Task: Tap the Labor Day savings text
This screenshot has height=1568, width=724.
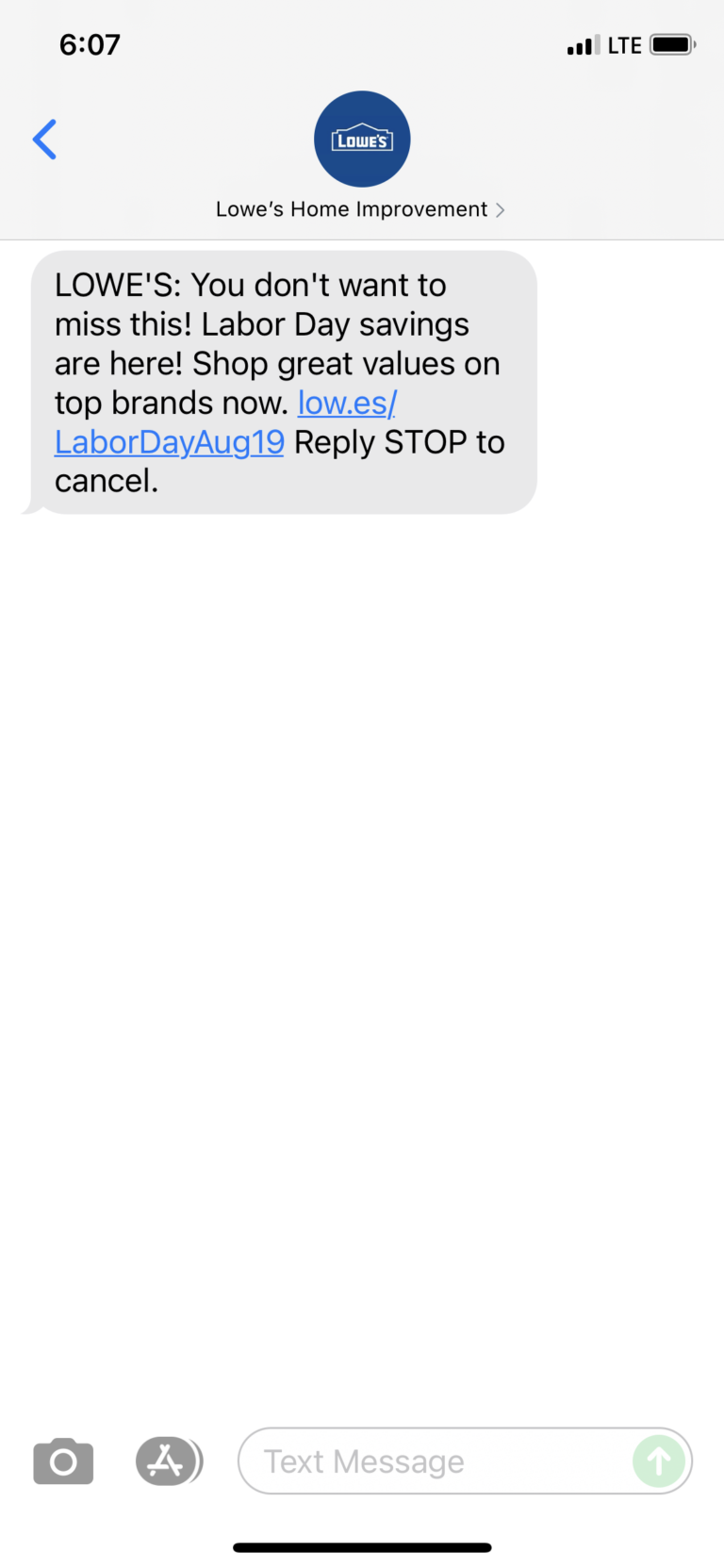Action: (311, 323)
